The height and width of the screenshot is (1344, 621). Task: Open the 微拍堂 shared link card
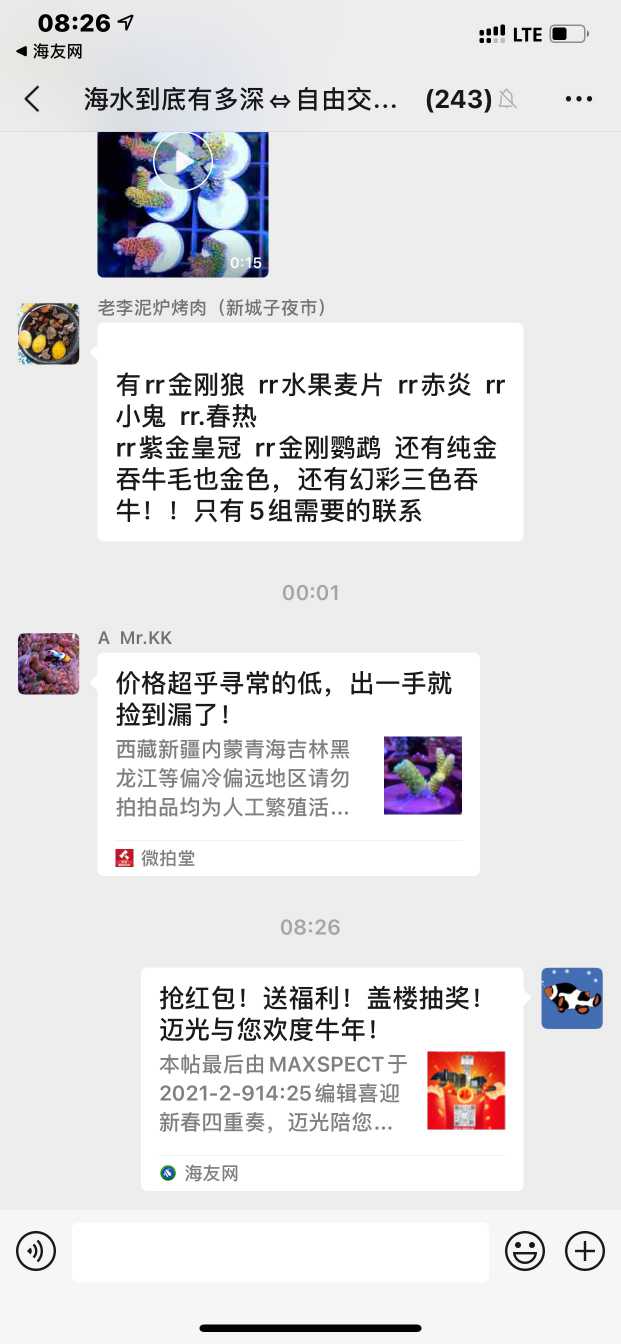point(288,764)
